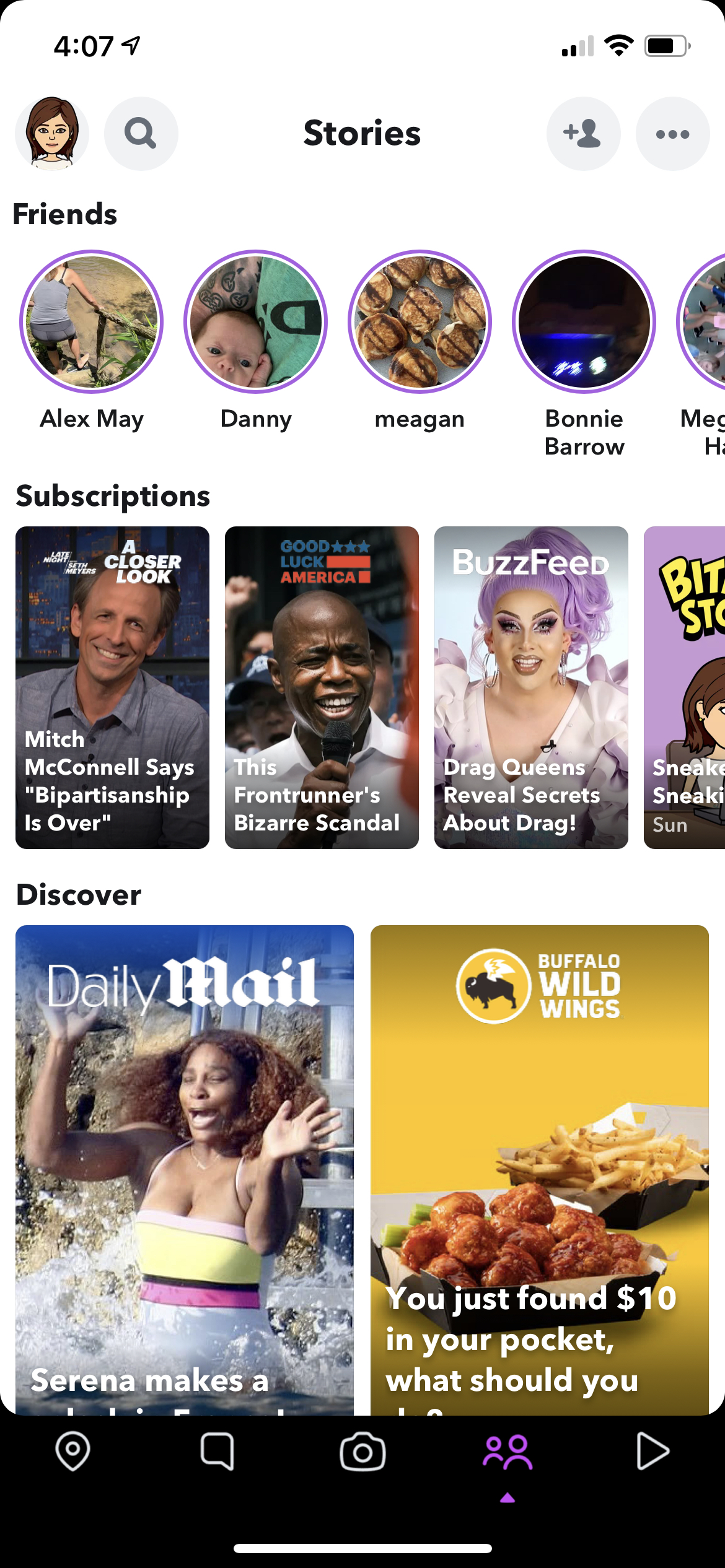Open my Bitmoji profile avatar
Image resolution: width=725 pixels, height=1568 pixels.
click(52, 134)
